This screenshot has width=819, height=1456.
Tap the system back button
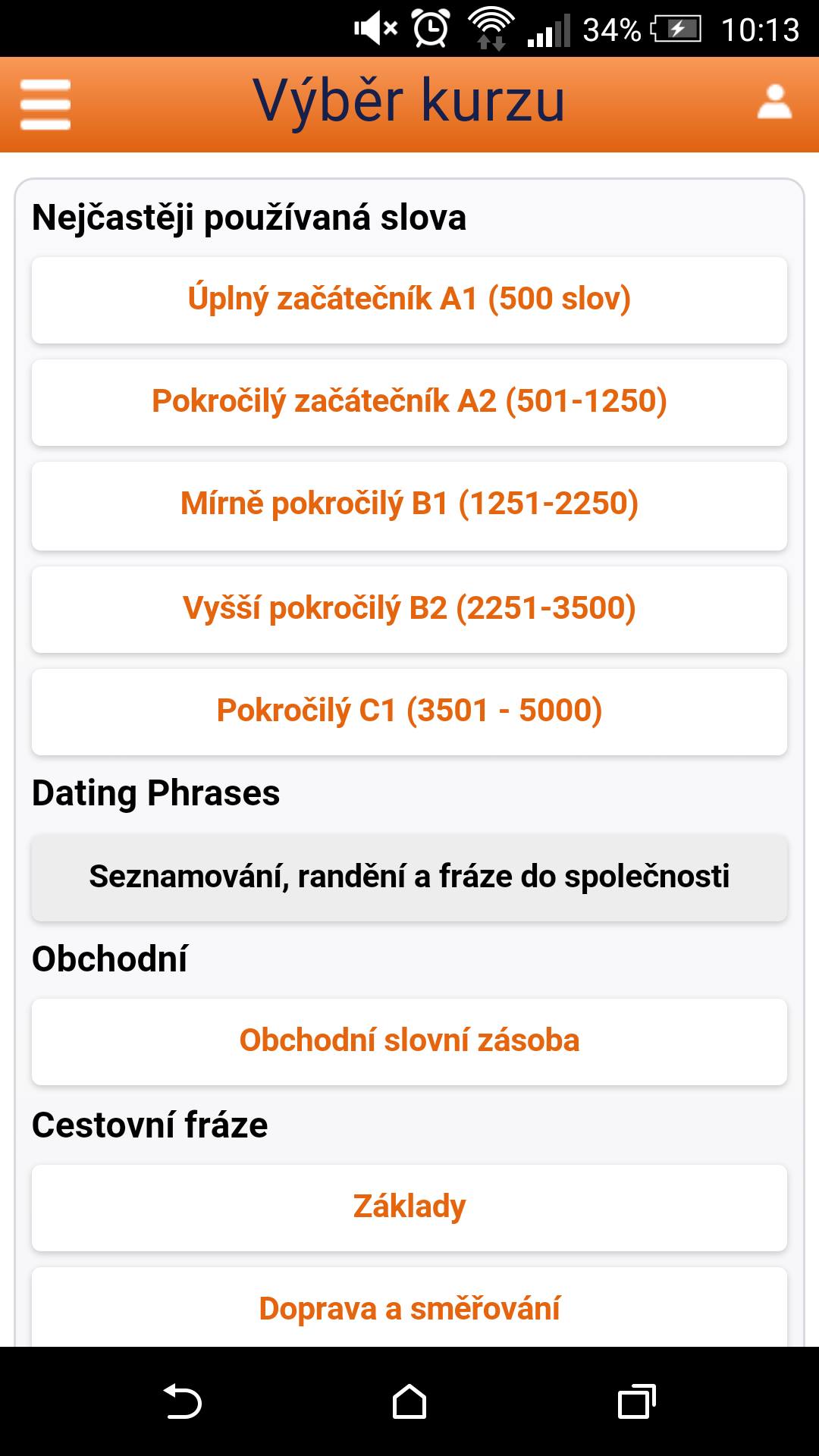click(182, 1401)
